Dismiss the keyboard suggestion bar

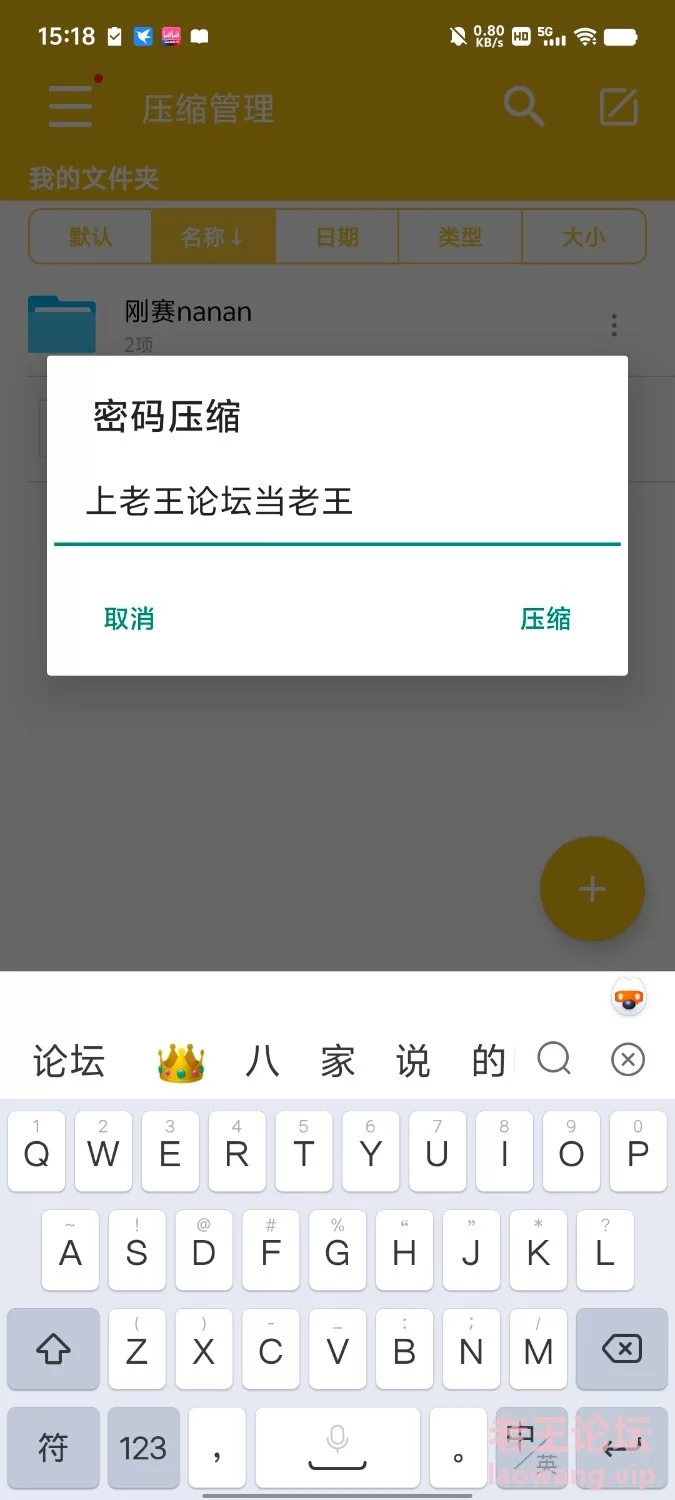click(x=628, y=1060)
